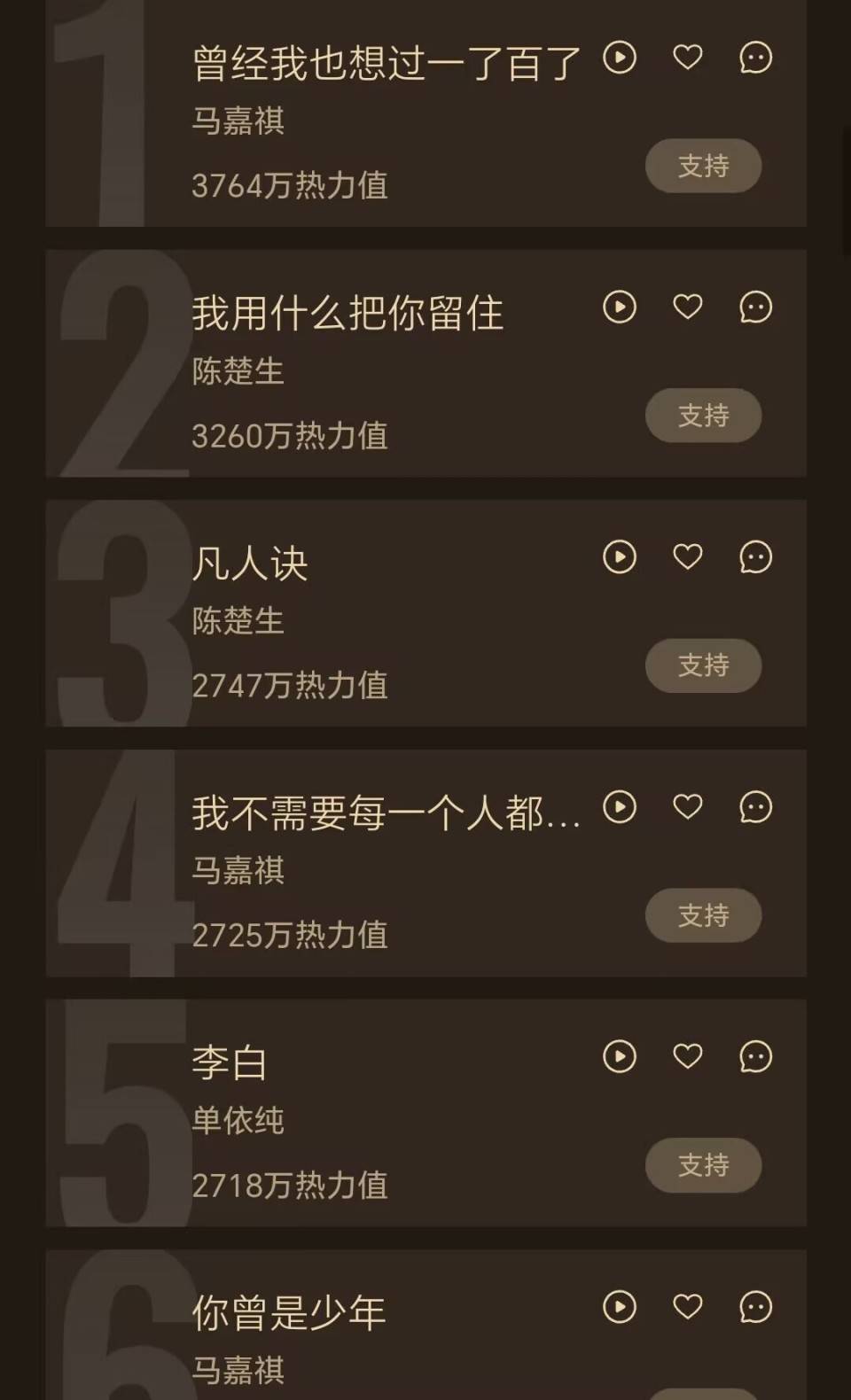Tap 支持 for 李白
This screenshot has width=851, height=1400.
[703, 1165]
